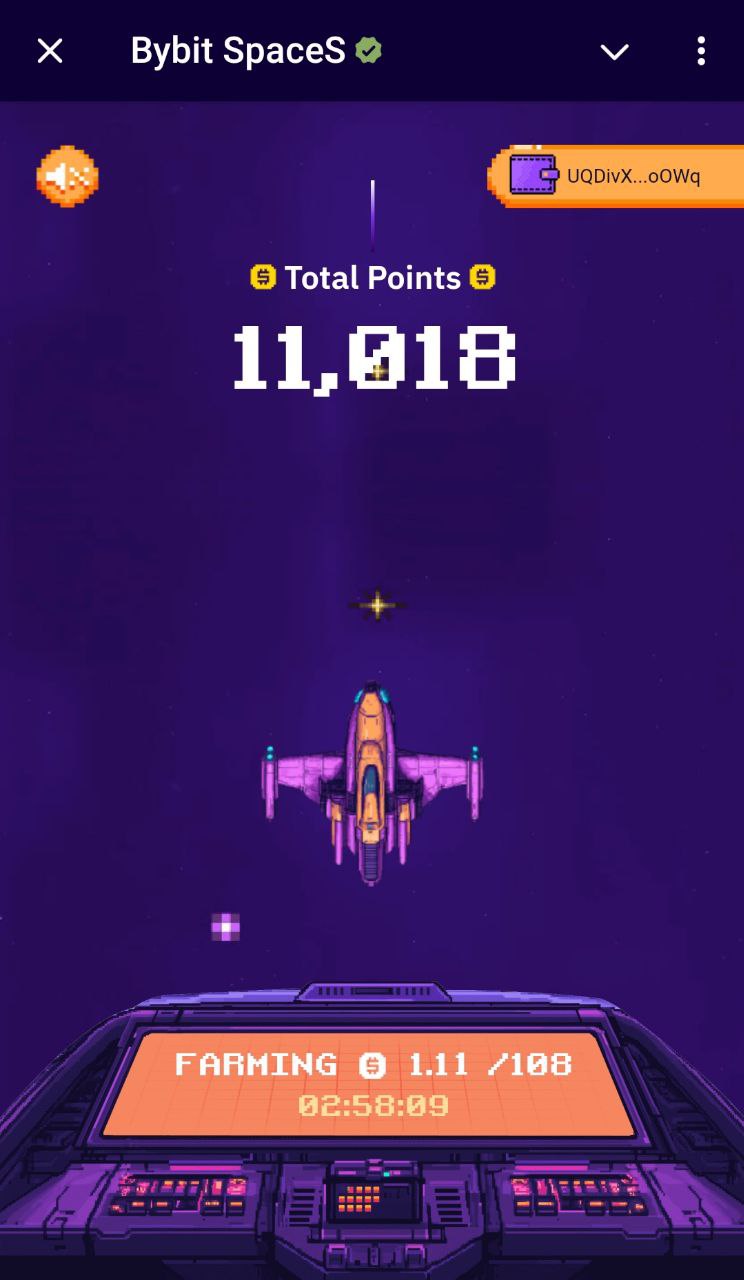Image resolution: width=744 pixels, height=1280 pixels.
Task: Close the Bybit SpaceS mini app
Action: point(50,51)
